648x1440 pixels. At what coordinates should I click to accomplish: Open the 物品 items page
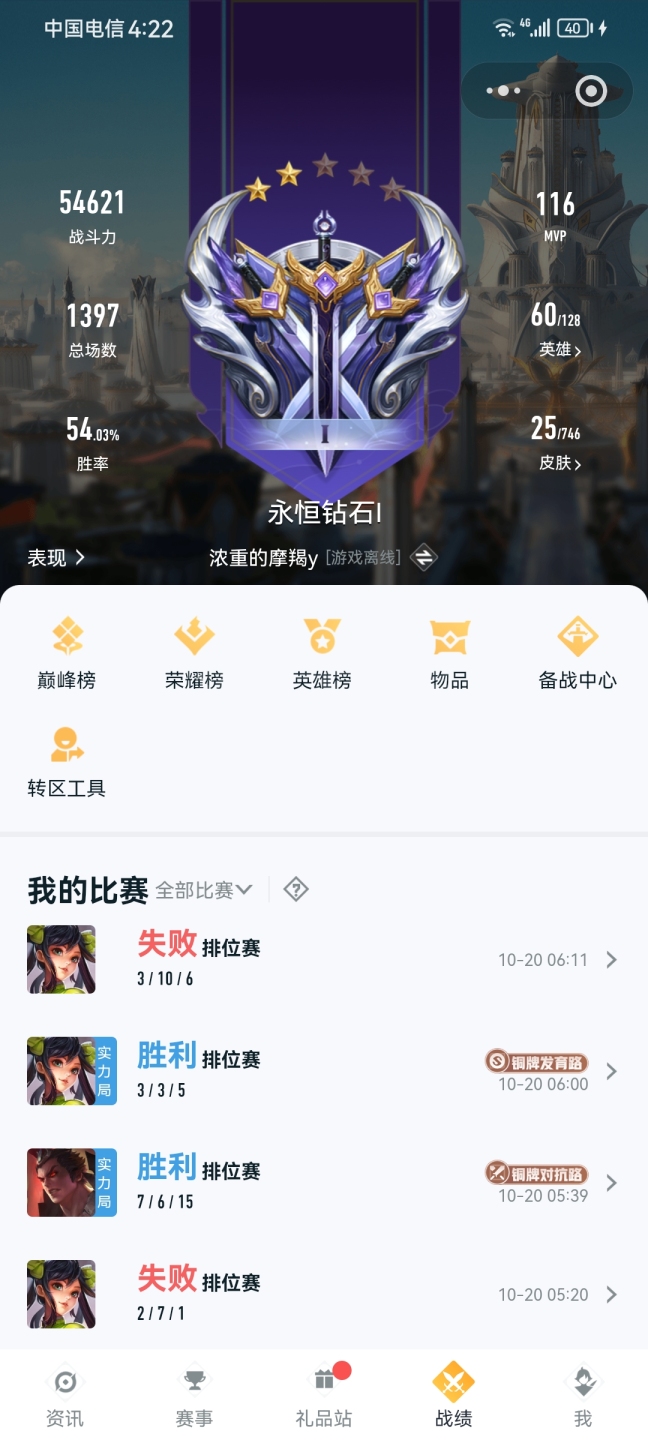click(450, 653)
